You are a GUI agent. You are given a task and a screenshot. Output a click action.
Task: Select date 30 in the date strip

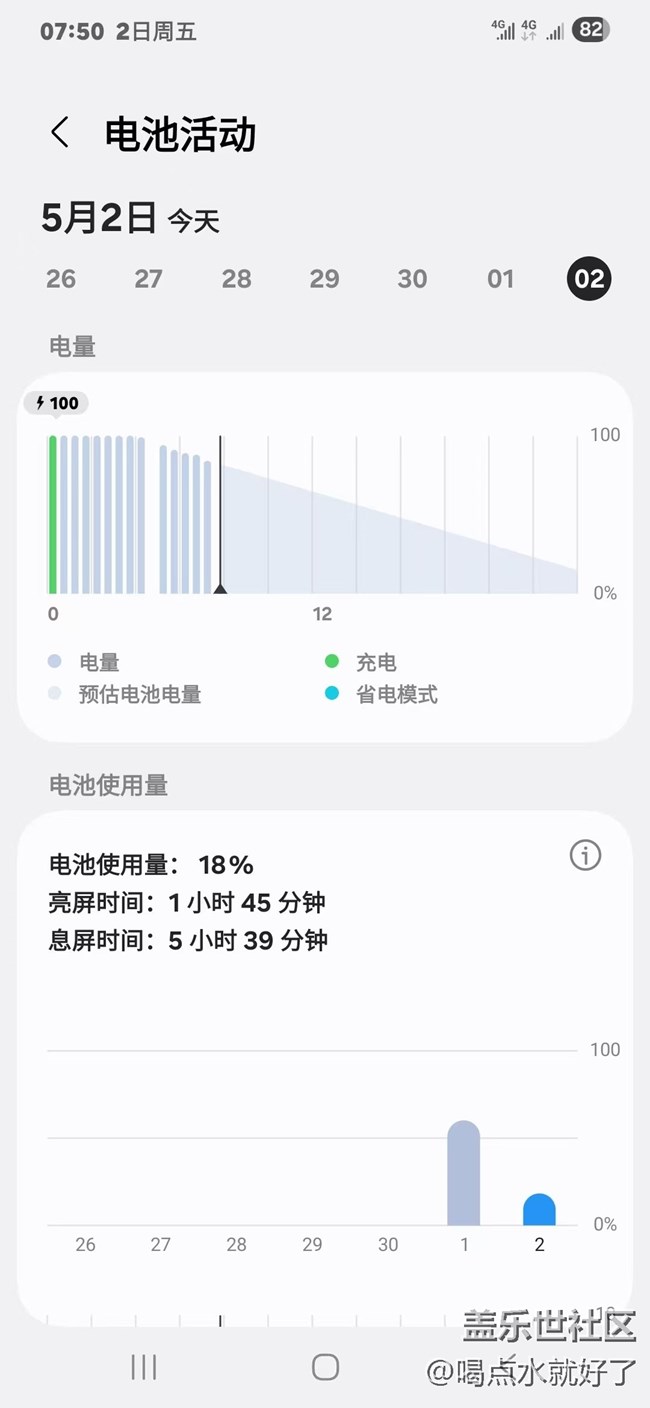[413, 279]
